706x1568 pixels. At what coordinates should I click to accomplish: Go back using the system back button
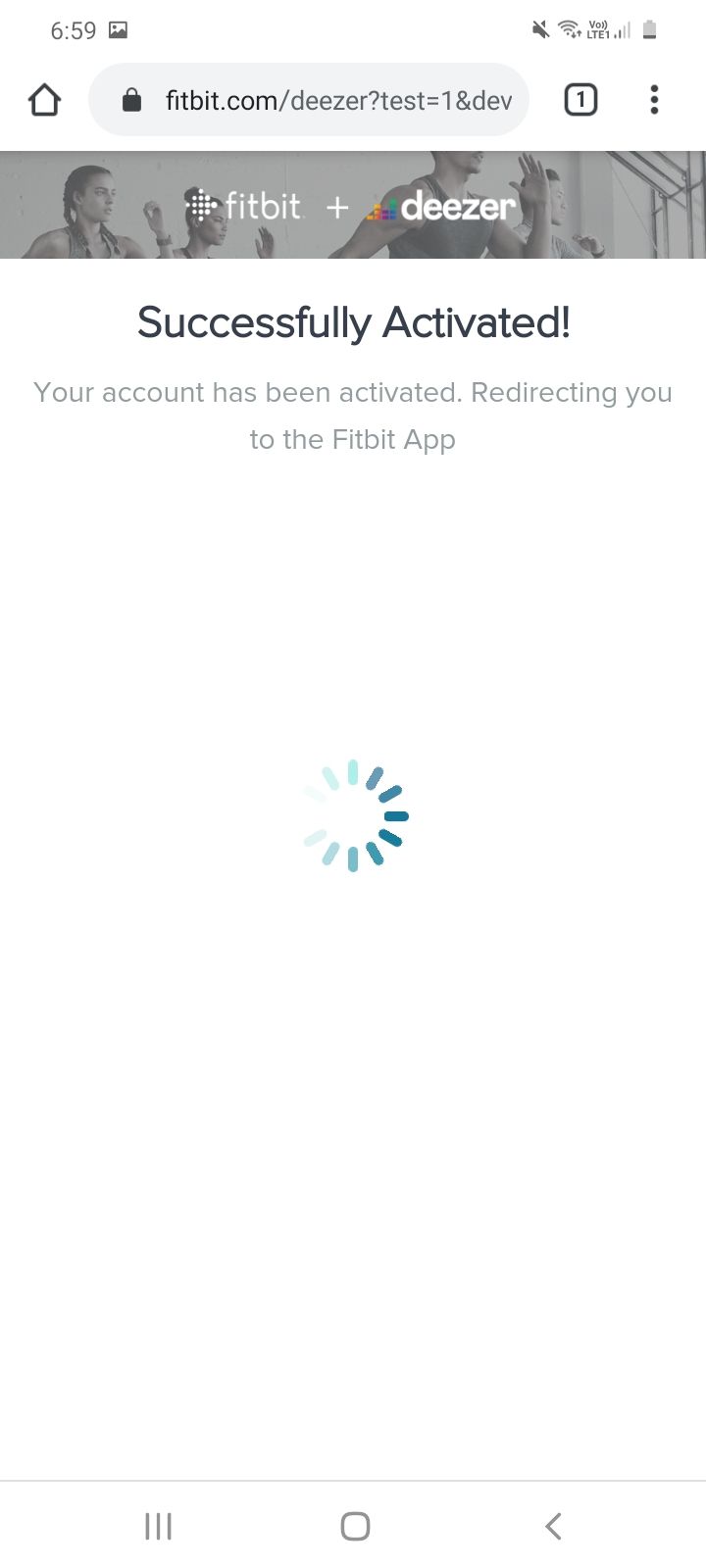pos(553,1526)
